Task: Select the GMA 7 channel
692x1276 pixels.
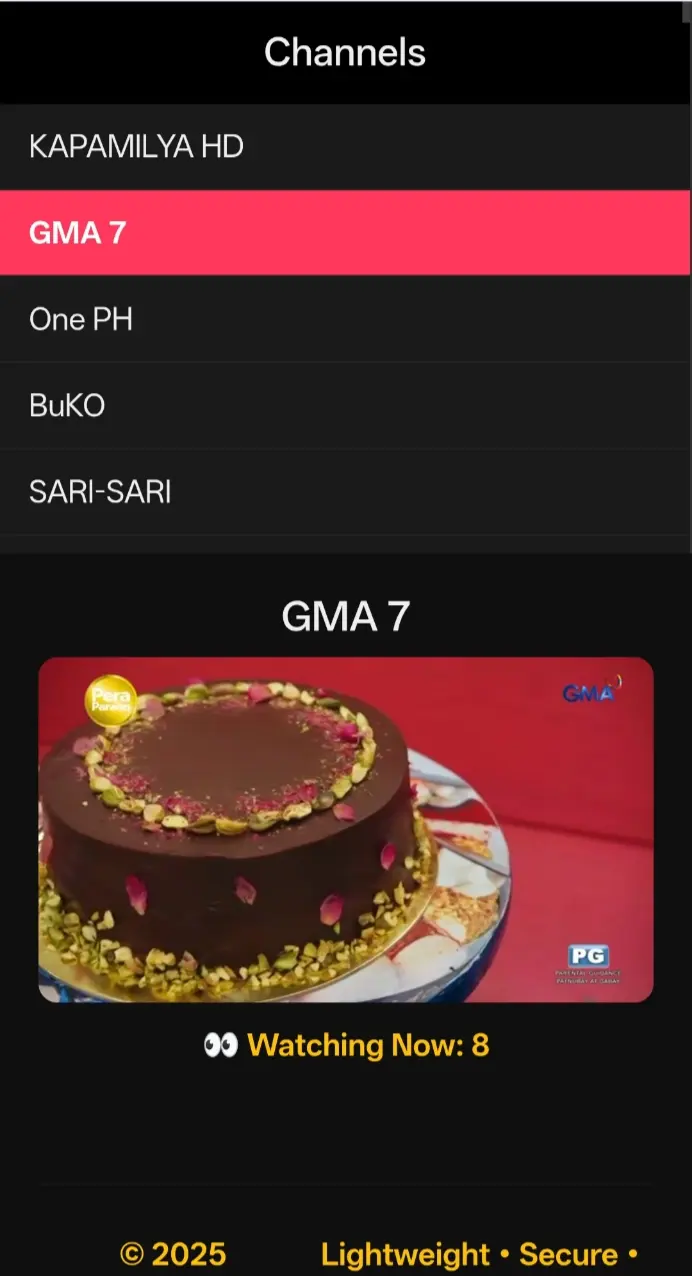Action: click(x=345, y=233)
